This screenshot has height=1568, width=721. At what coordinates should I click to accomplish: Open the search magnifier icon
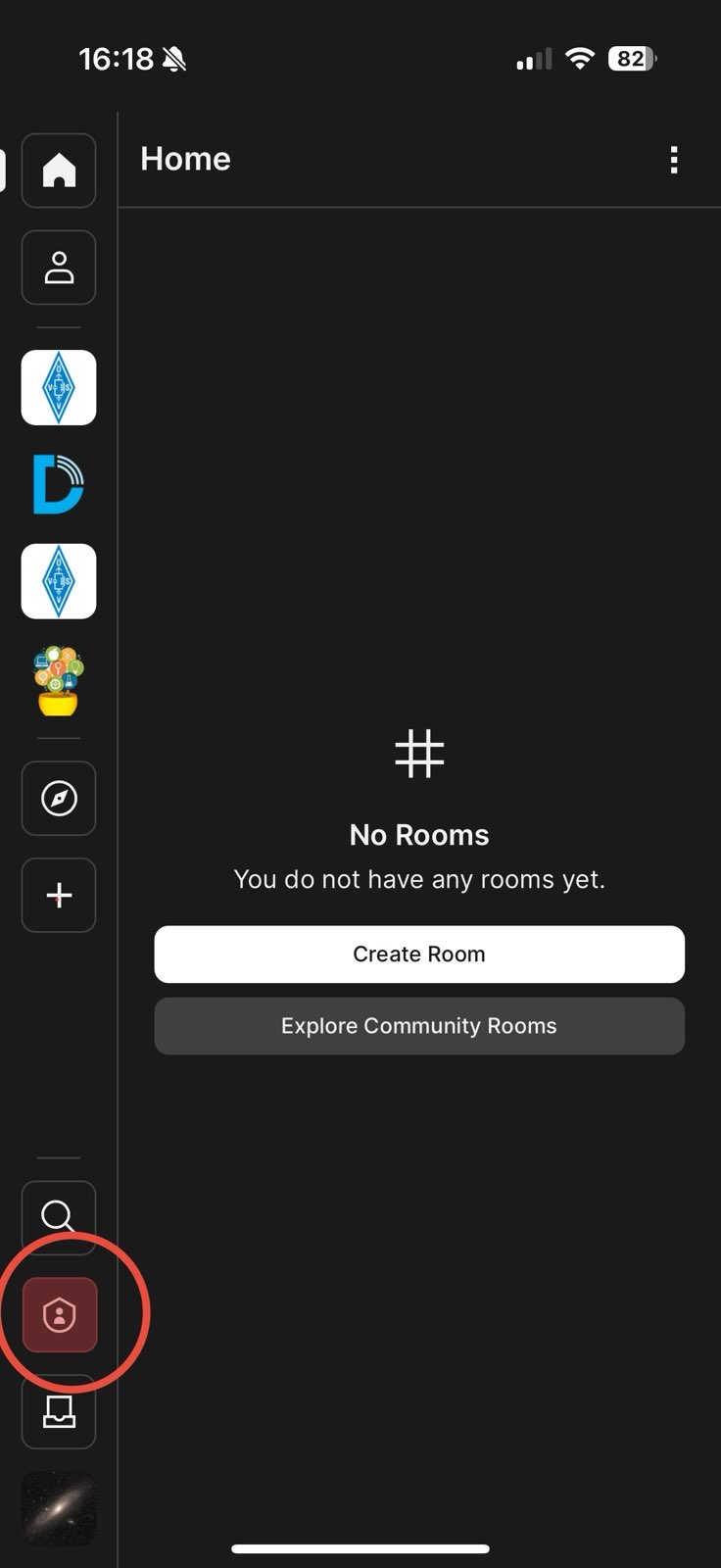coord(59,1216)
